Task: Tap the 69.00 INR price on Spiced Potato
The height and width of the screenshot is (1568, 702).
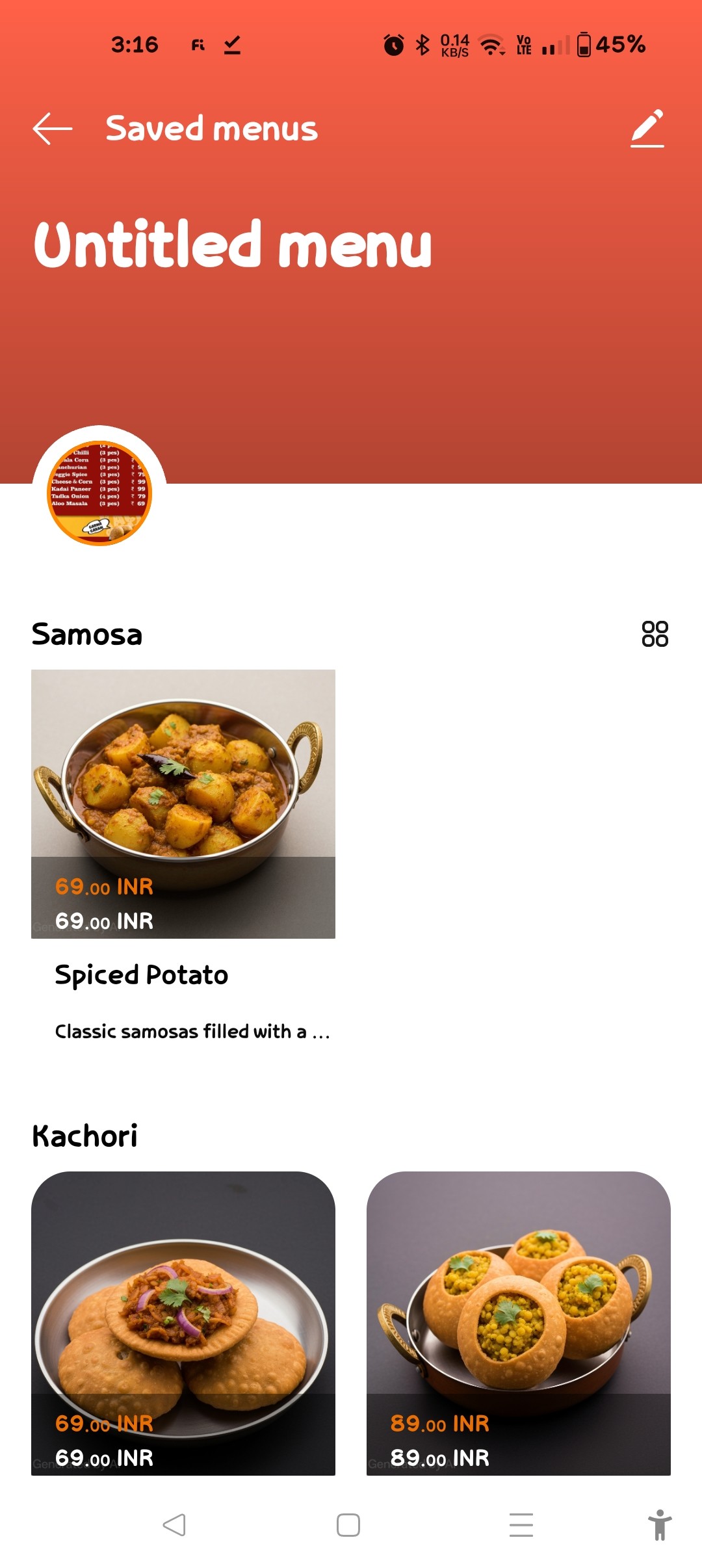Action: click(103, 886)
